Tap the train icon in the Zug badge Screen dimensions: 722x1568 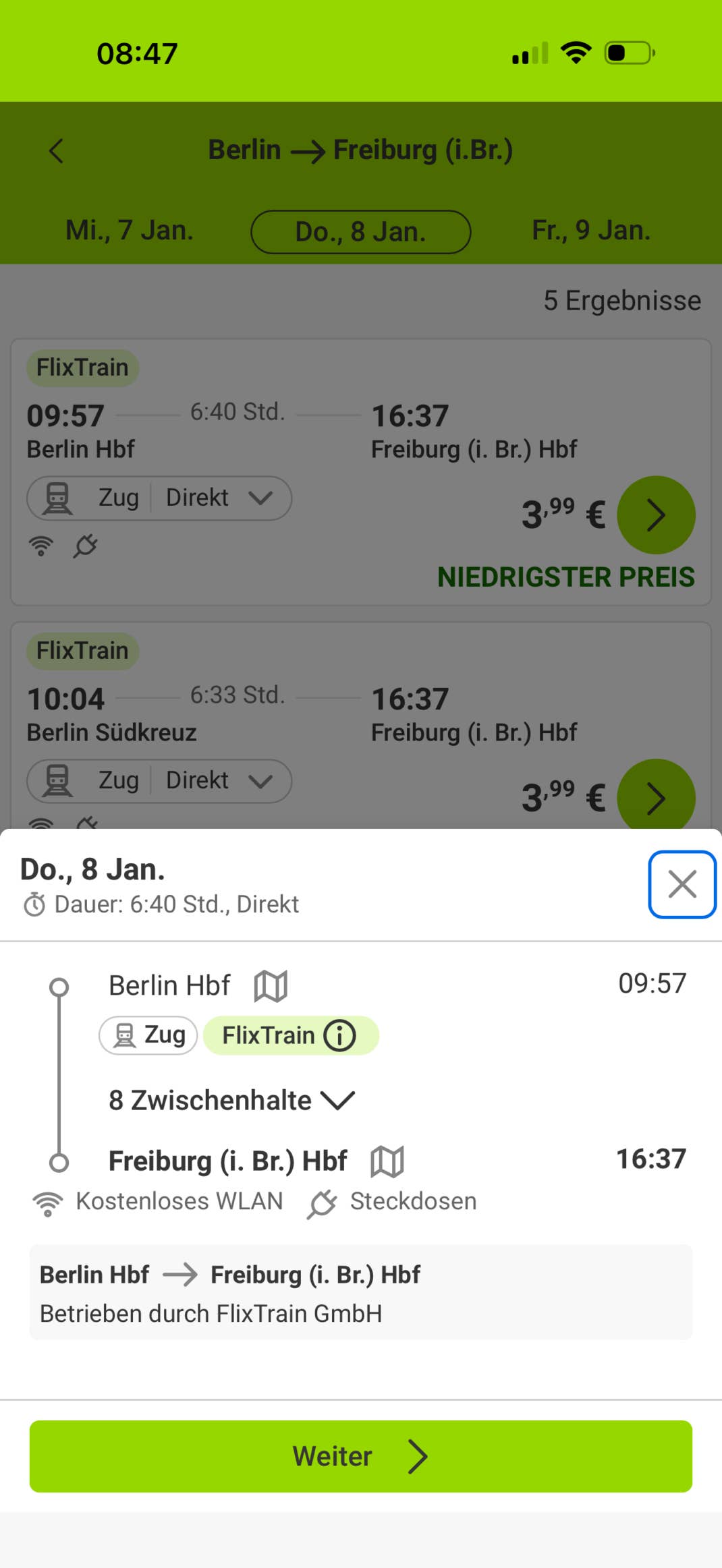coord(126,1034)
